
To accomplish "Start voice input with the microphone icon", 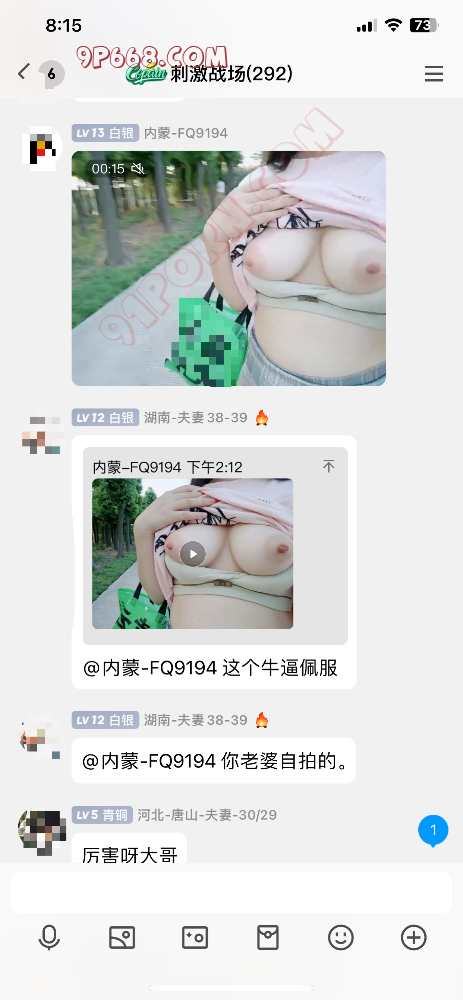I will point(49,938).
